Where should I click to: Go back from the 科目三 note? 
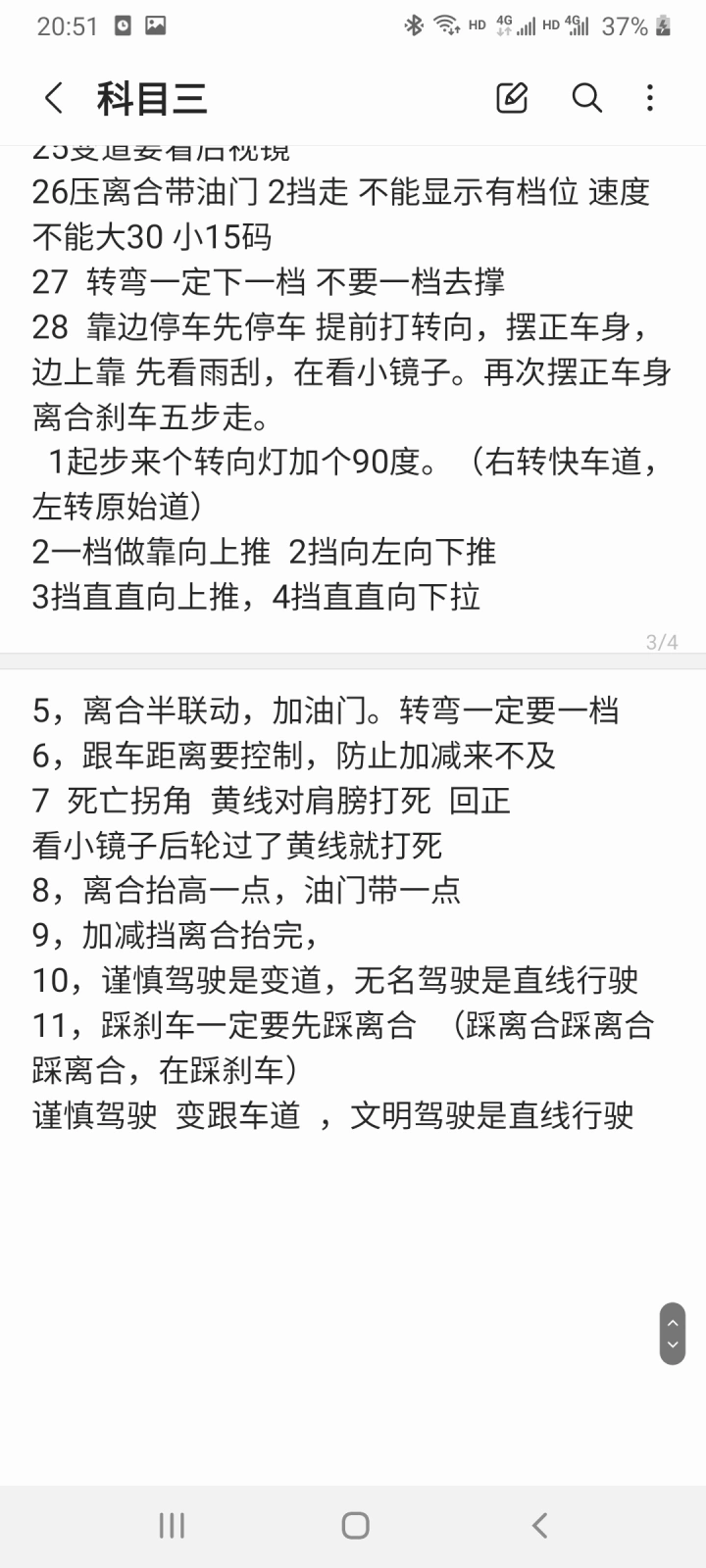point(54,98)
